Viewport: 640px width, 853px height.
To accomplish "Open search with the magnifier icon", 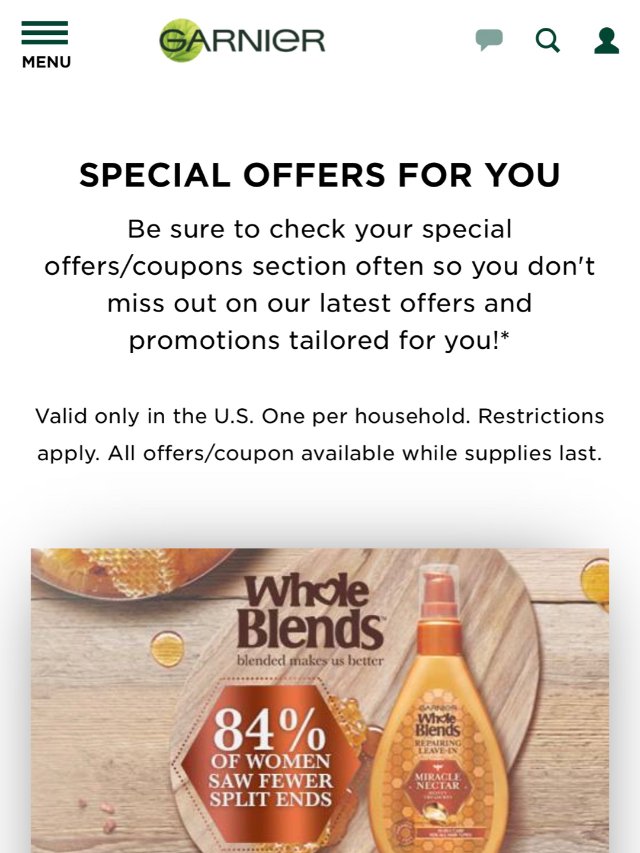I will point(547,41).
